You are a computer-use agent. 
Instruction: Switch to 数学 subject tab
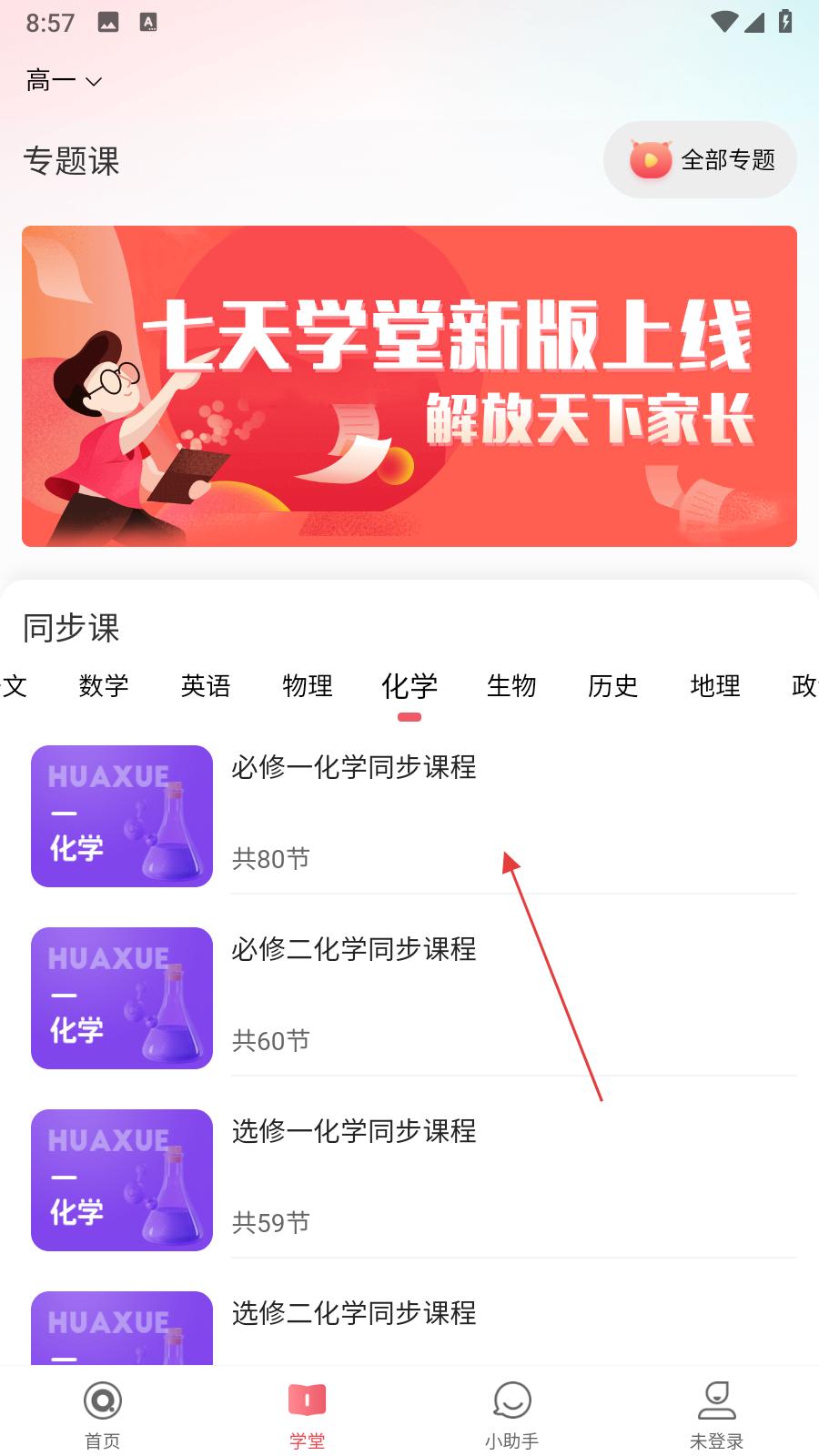[104, 685]
